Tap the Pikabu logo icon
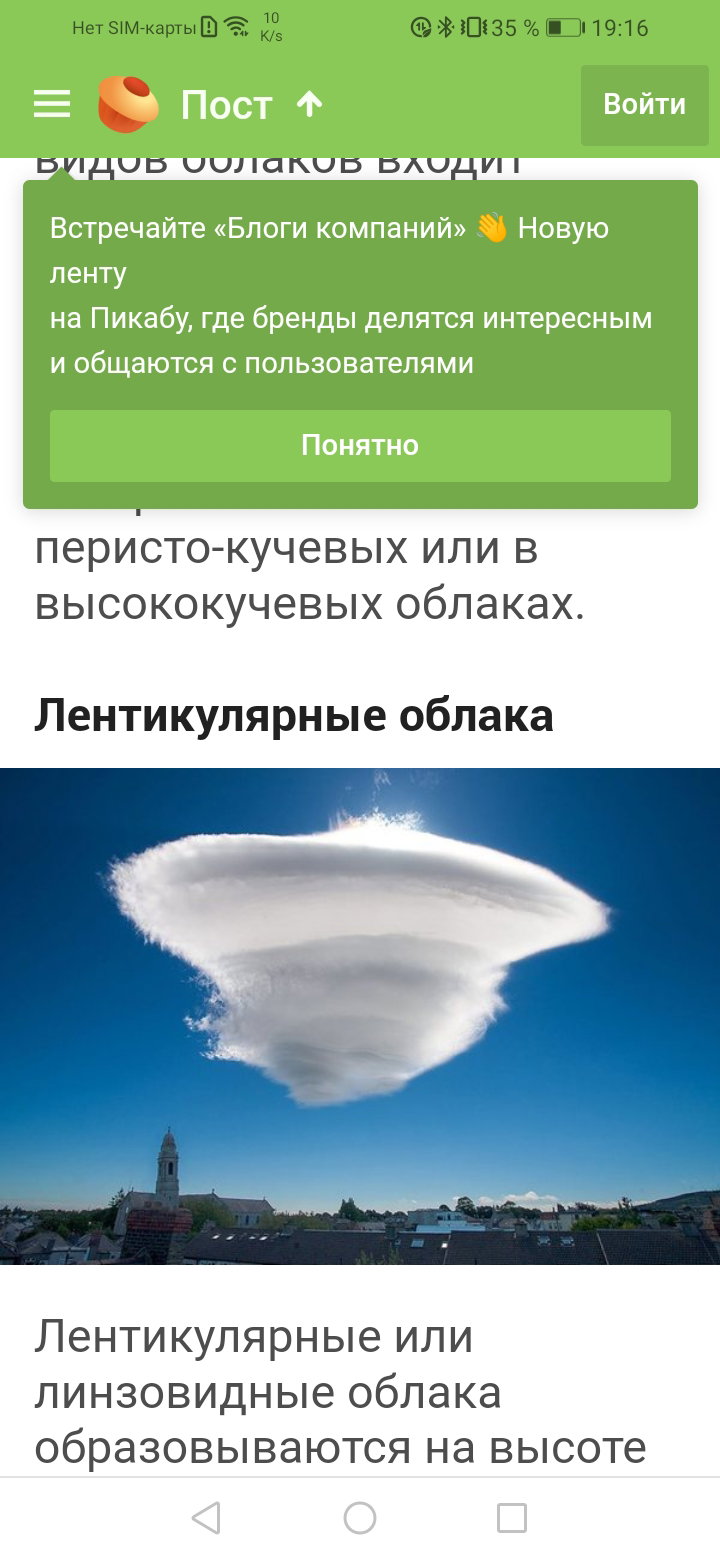The image size is (720, 1560). (x=128, y=104)
